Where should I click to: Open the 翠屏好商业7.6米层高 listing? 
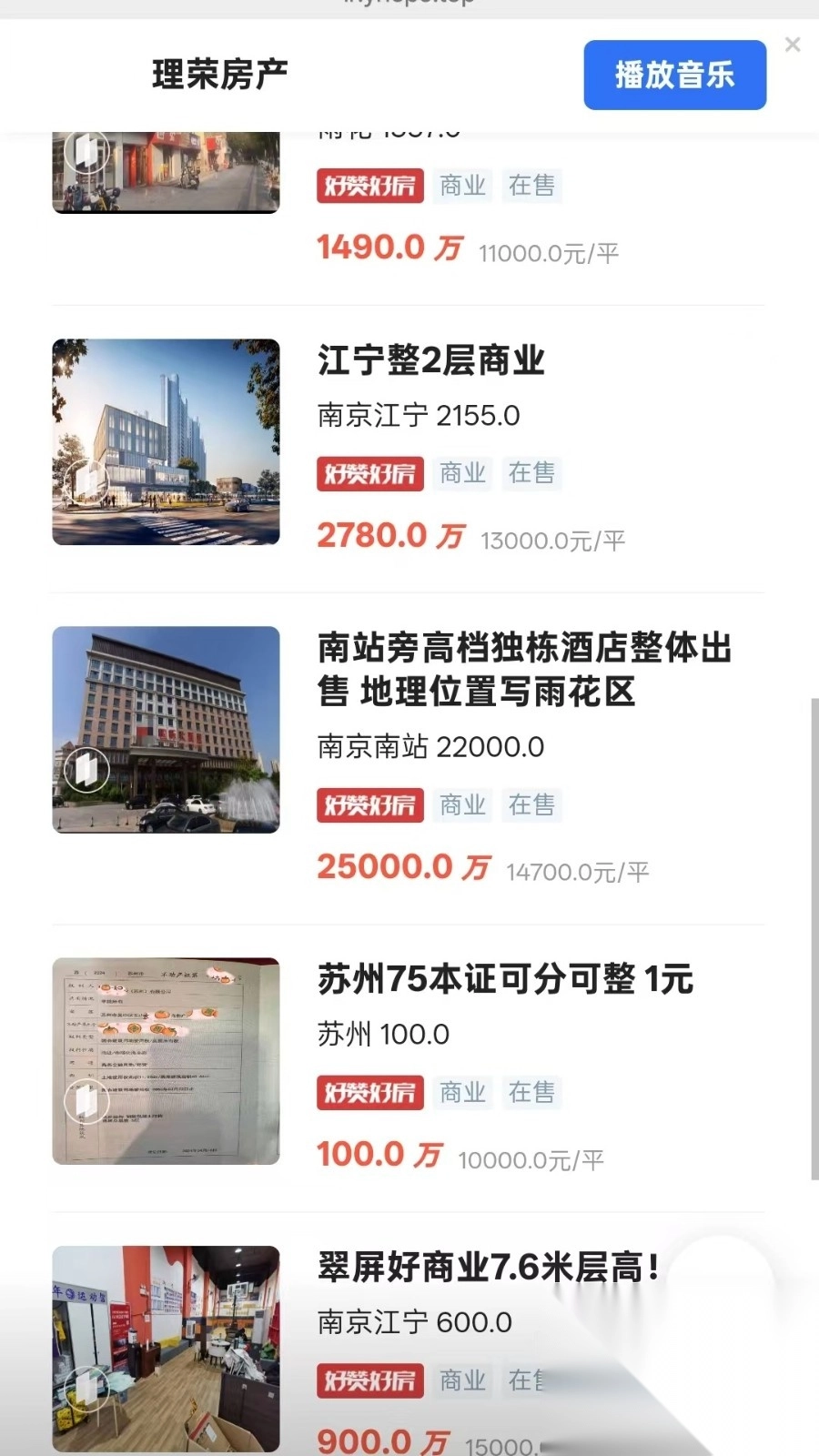pyautogui.click(x=488, y=1267)
